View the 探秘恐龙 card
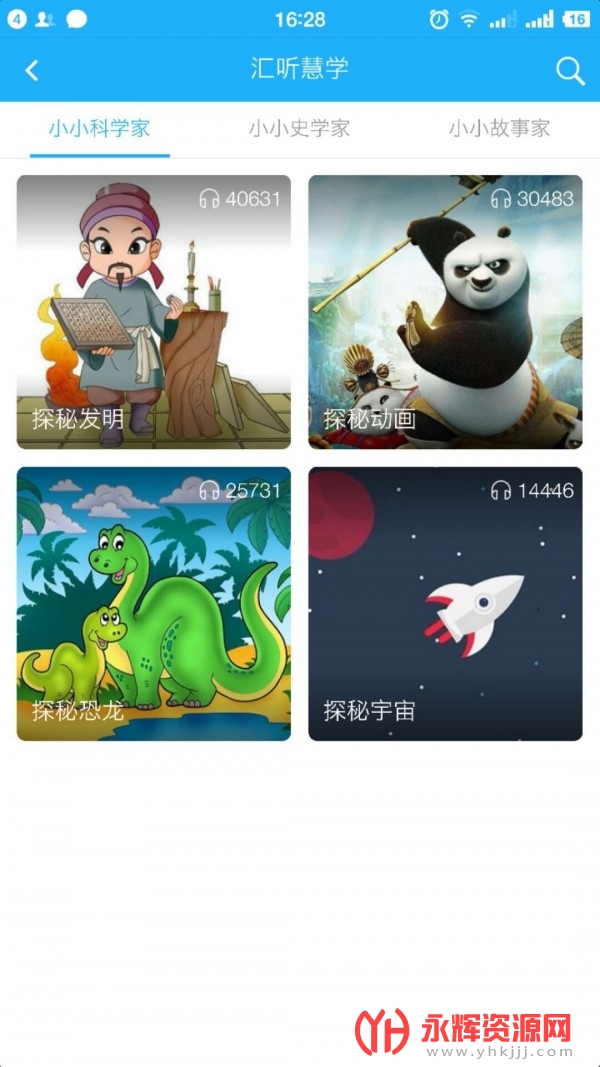Screen dimensions: 600x1067 (x=154, y=604)
